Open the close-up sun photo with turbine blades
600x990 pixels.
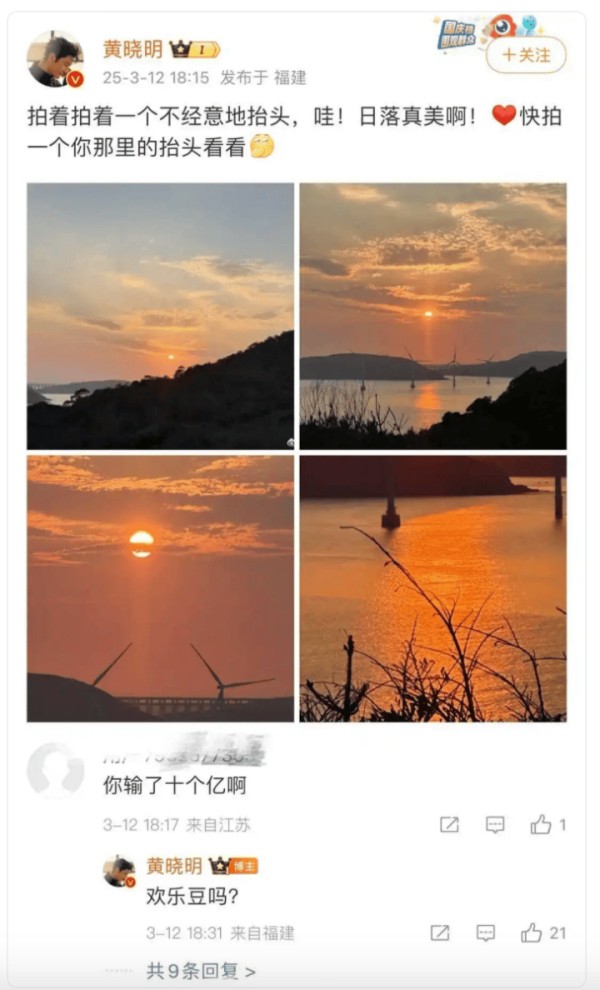[x=160, y=588]
